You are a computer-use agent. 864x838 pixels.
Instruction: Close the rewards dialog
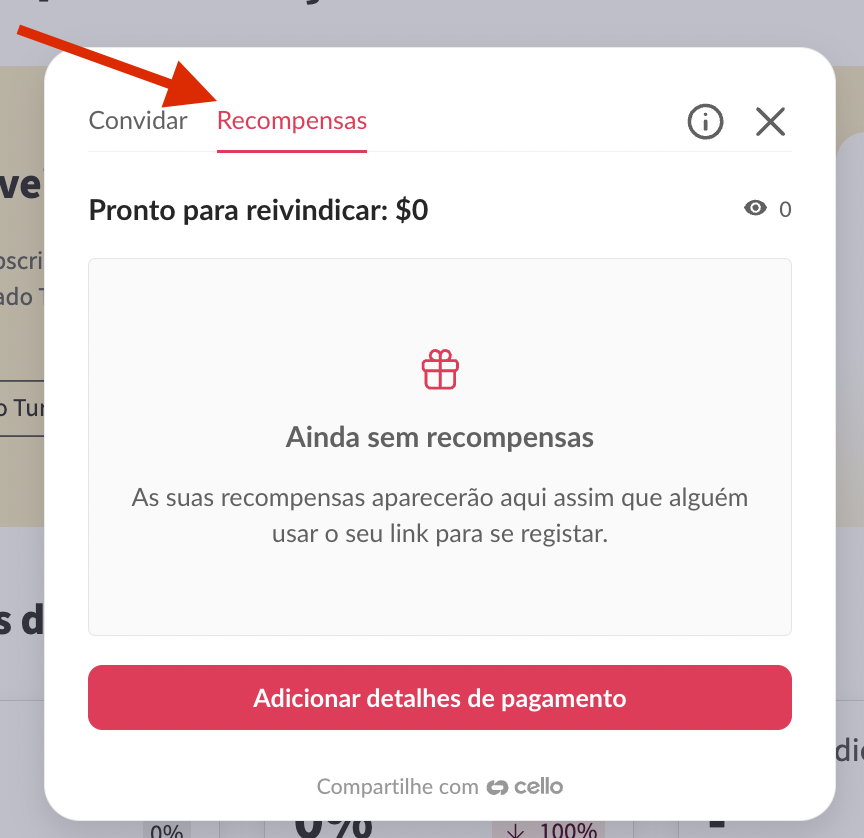click(x=770, y=122)
